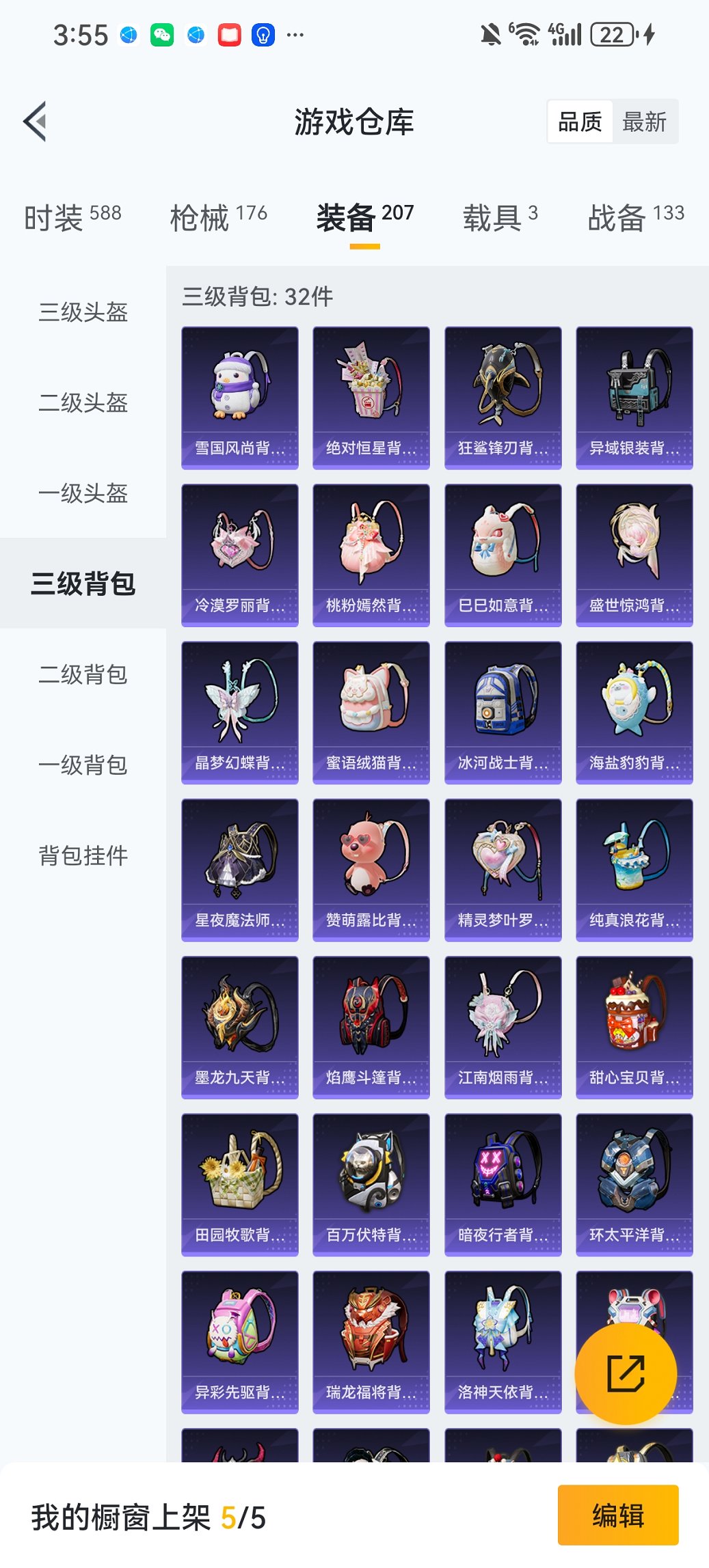Open the 雪国风尚背包 item card

click(x=239, y=398)
